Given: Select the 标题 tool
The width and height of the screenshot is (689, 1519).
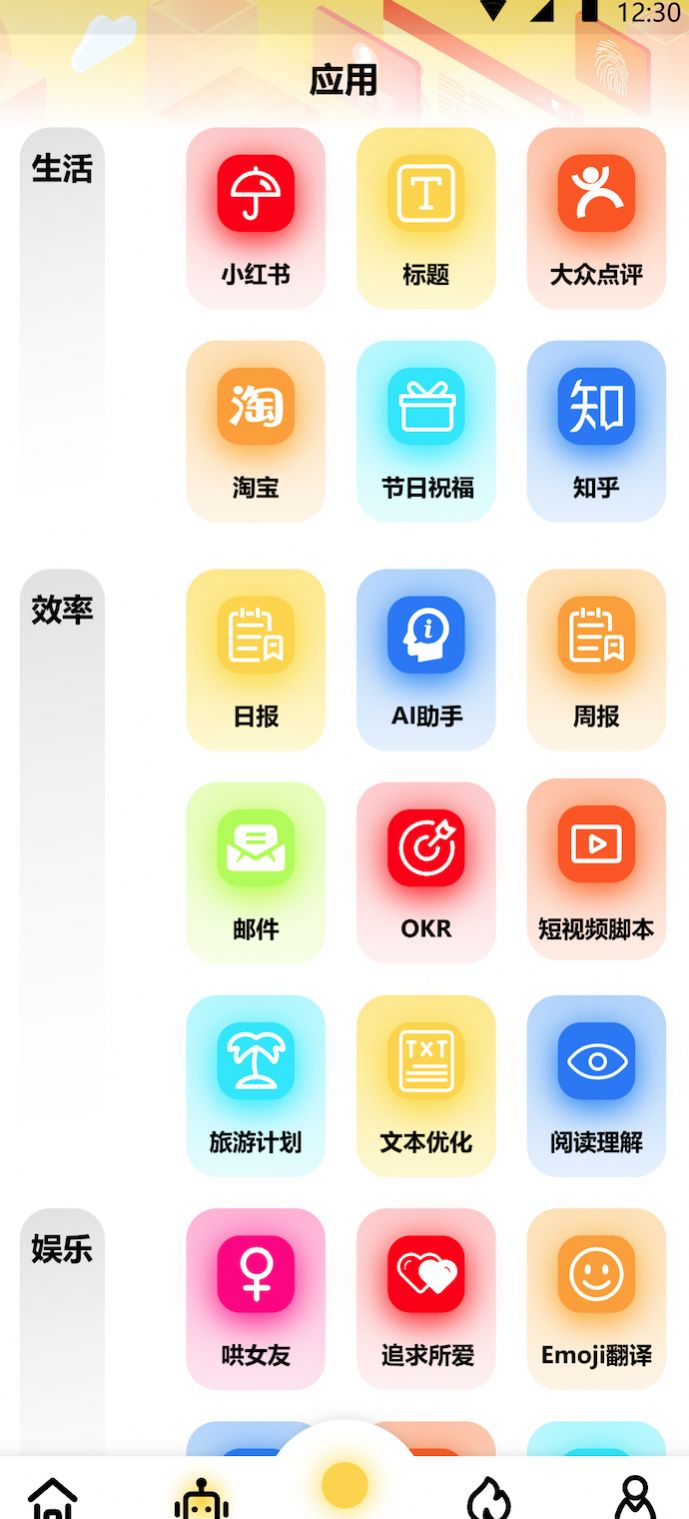Looking at the screenshot, I should pos(426,218).
